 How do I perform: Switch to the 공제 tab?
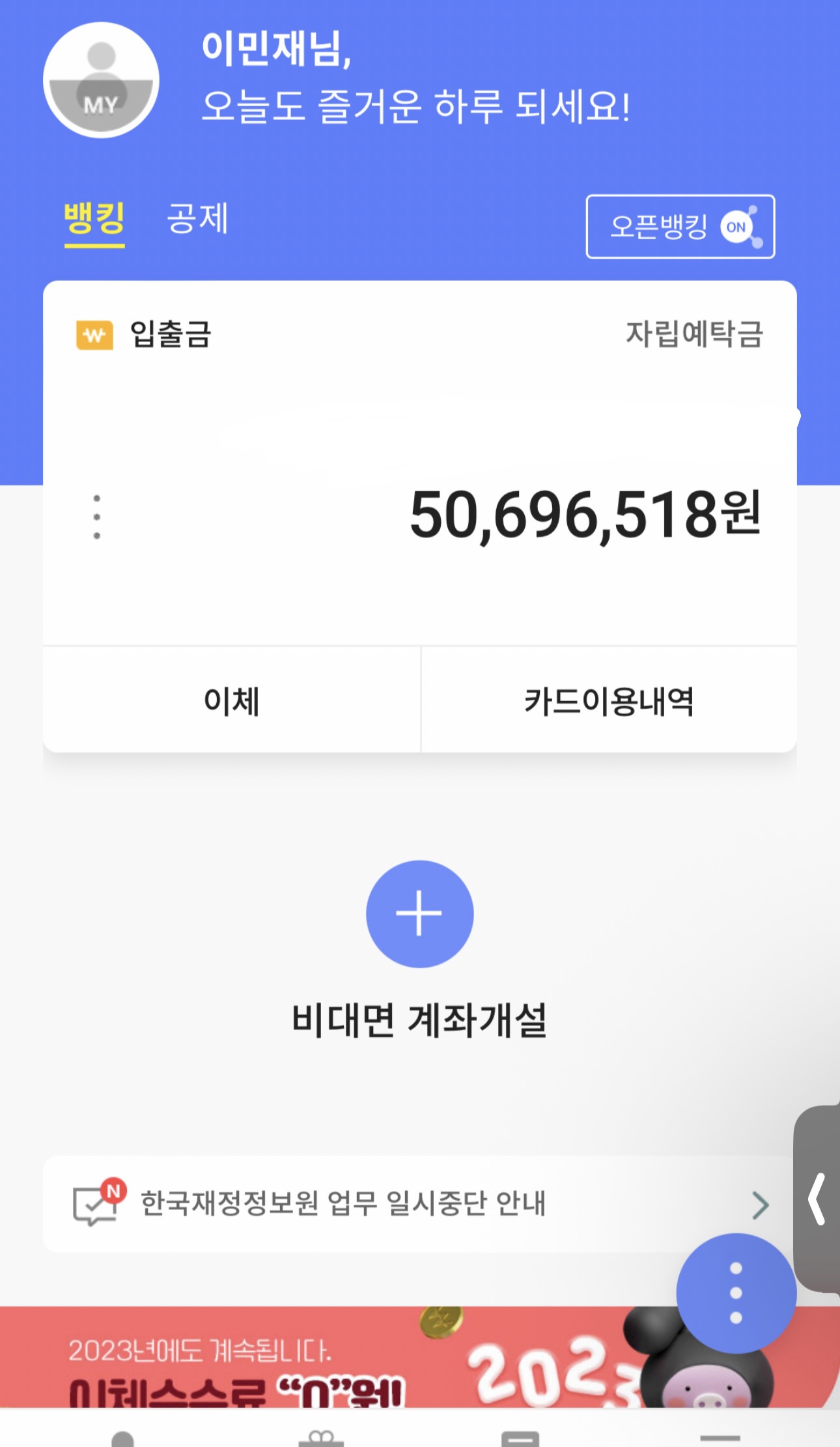click(197, 218)
